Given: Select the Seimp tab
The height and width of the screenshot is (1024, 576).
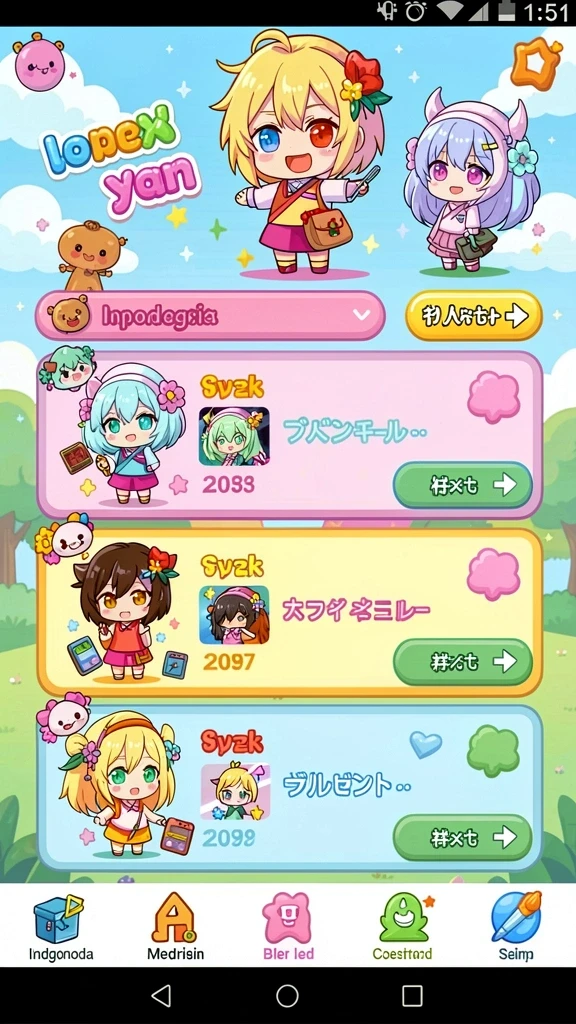Looking at the screenshot, I should (516, 929).
